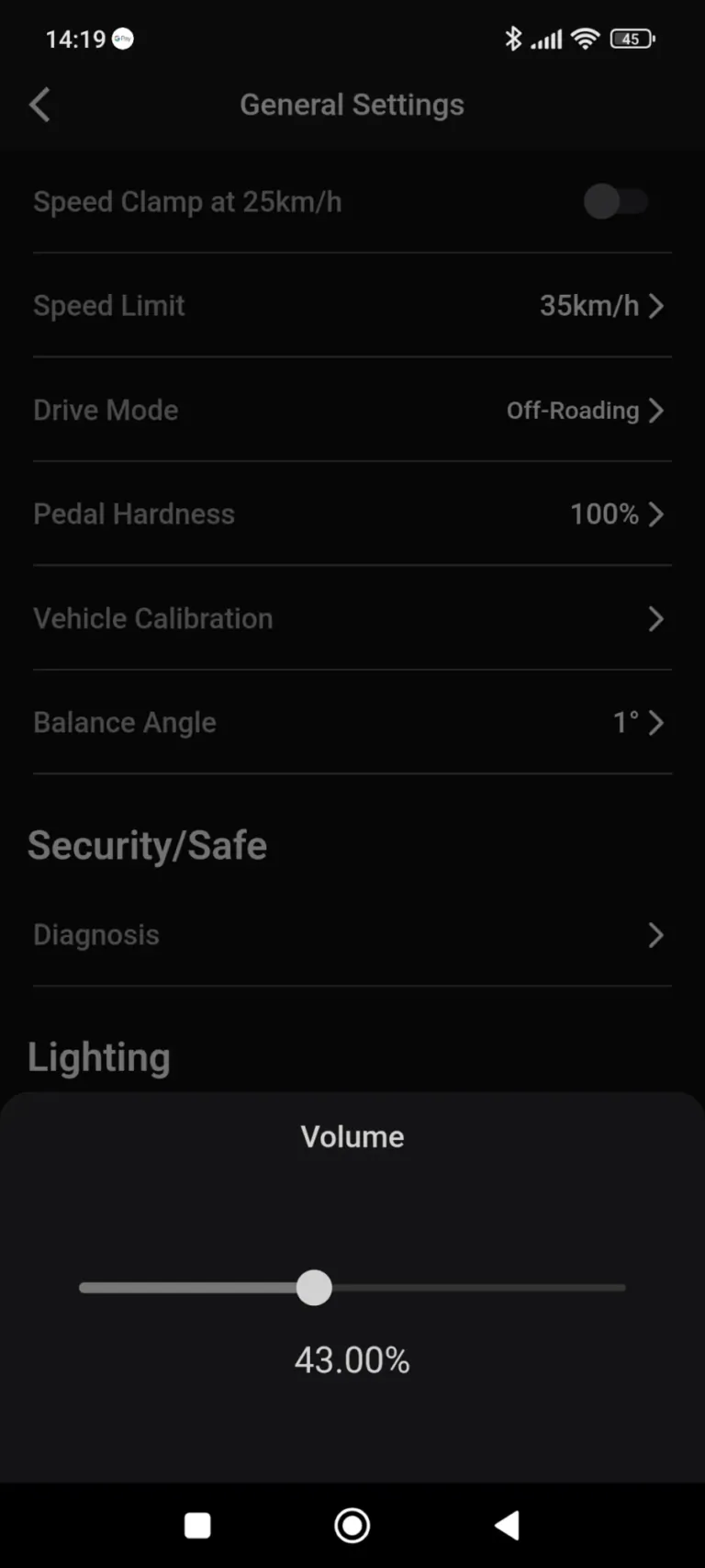The image size is (705, 1568).
Task: Open the Vehicle Calibration screen
Action: [655, 619]
